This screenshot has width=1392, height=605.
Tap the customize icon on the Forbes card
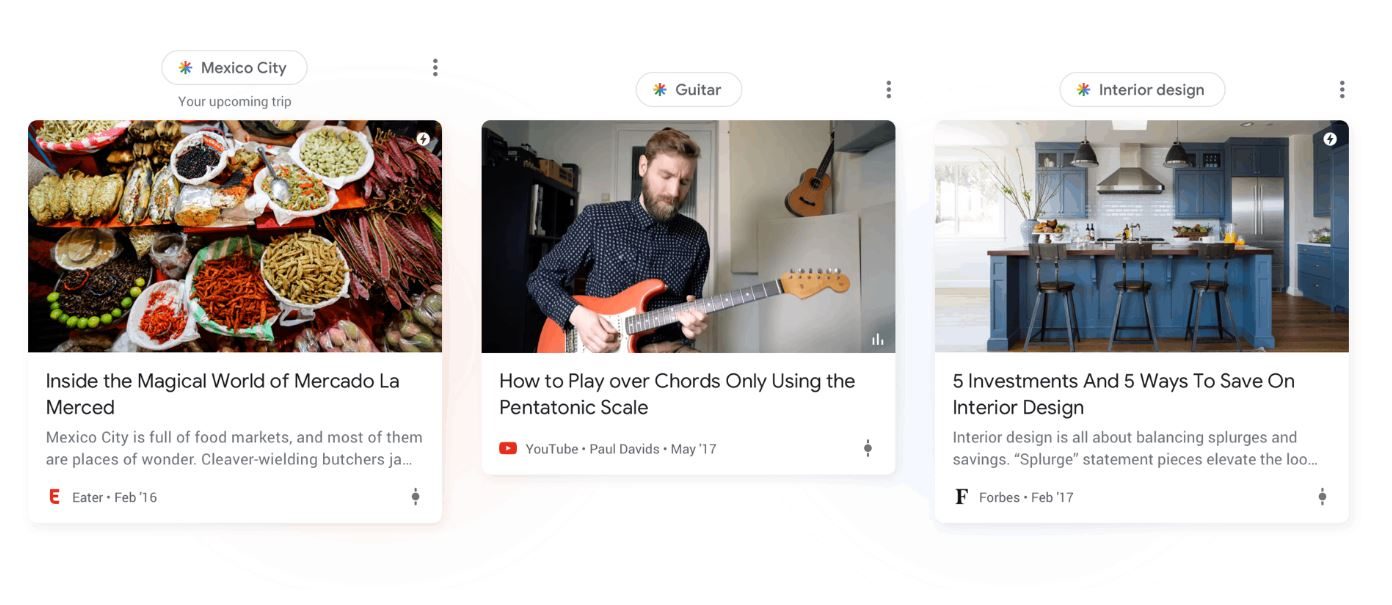tap(1322, 497)
